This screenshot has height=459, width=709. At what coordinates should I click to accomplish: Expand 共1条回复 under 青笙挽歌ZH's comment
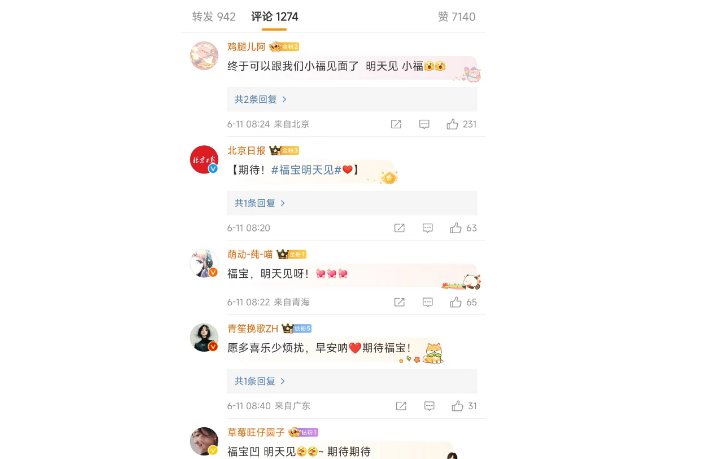(260, 381)
